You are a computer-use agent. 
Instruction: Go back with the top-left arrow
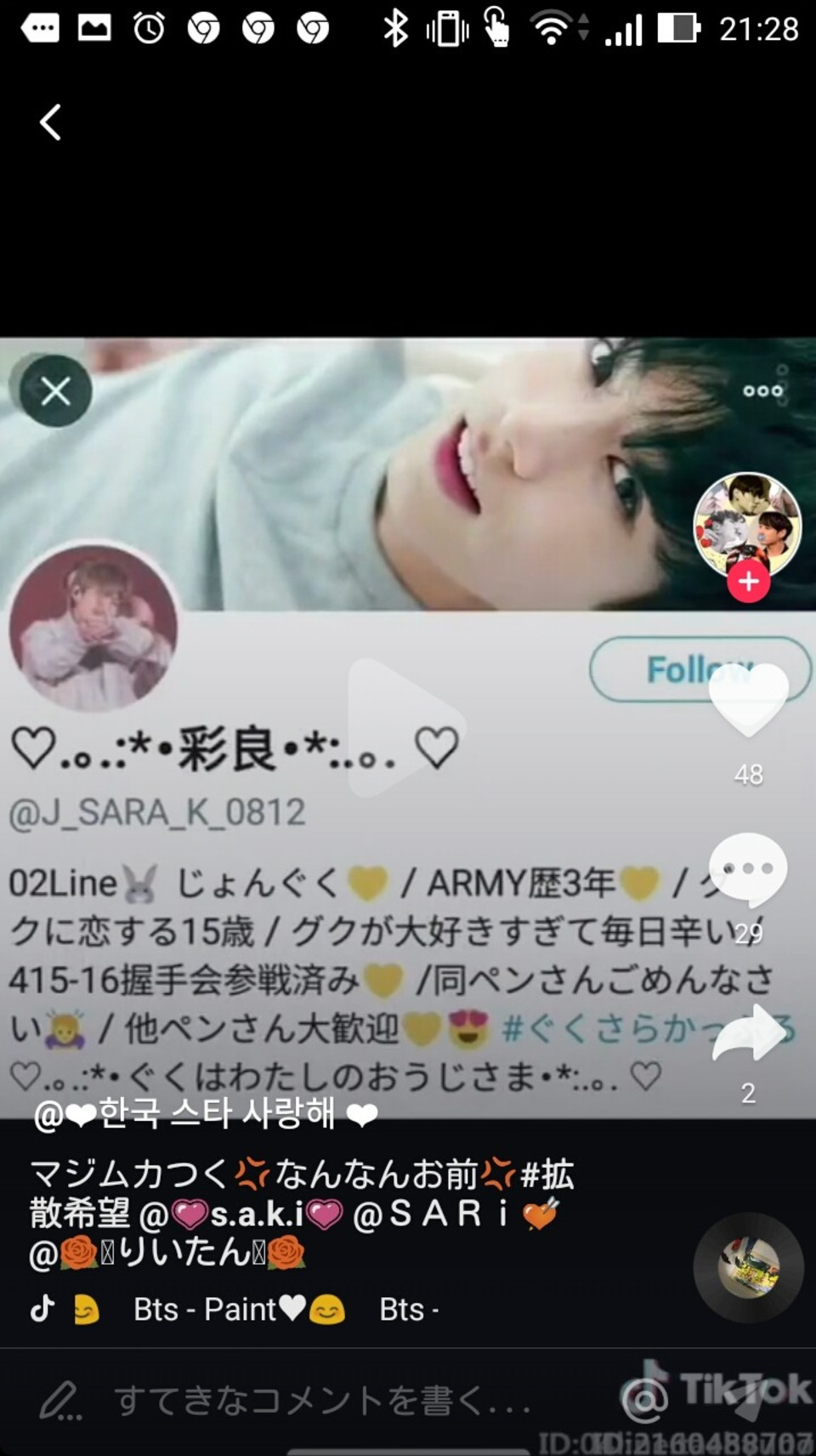tap(51, 122)
